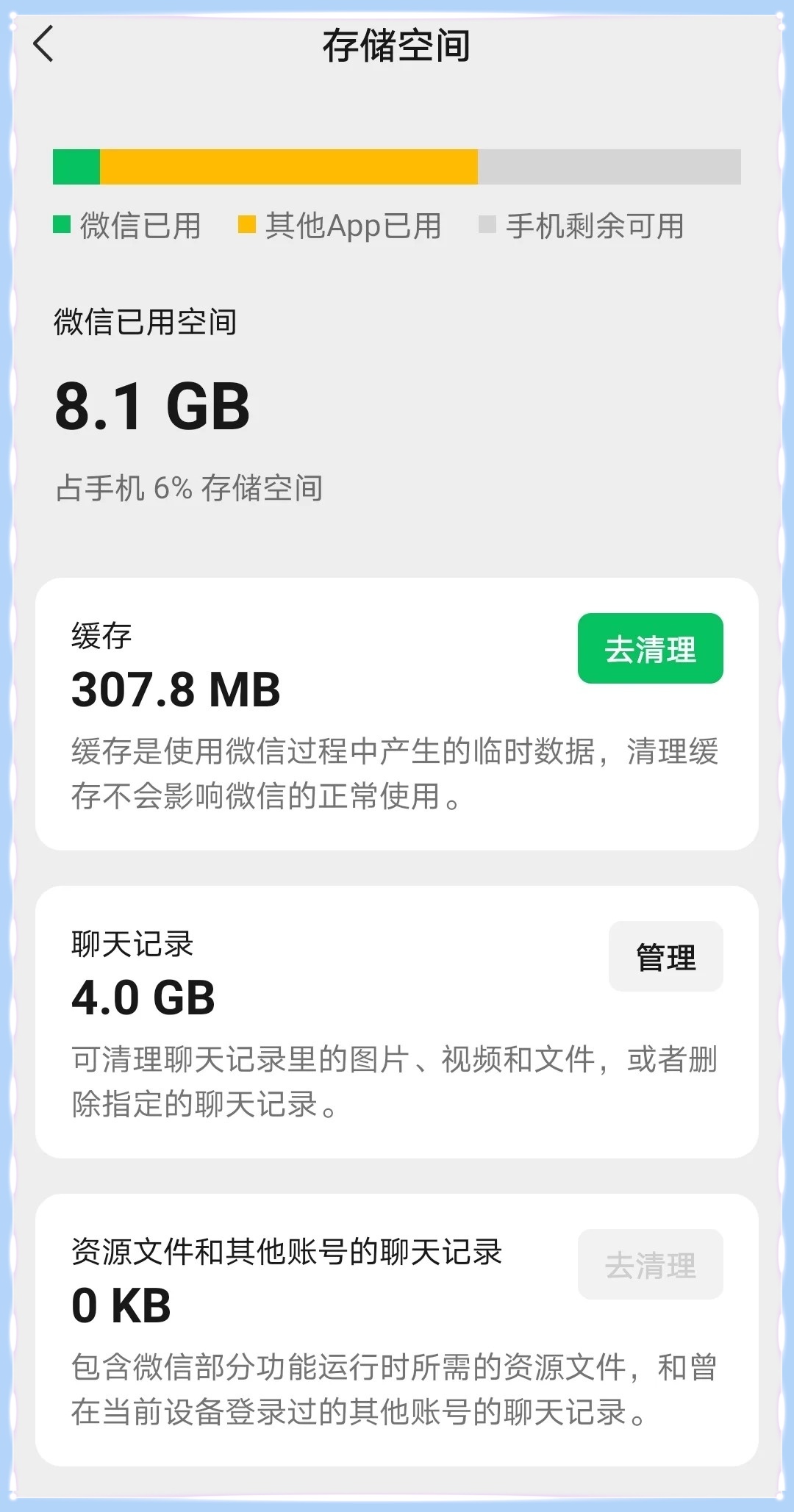The image size is (794, 1512).
Task: Go back from the 存储空间 page
Action: point(44,44)
